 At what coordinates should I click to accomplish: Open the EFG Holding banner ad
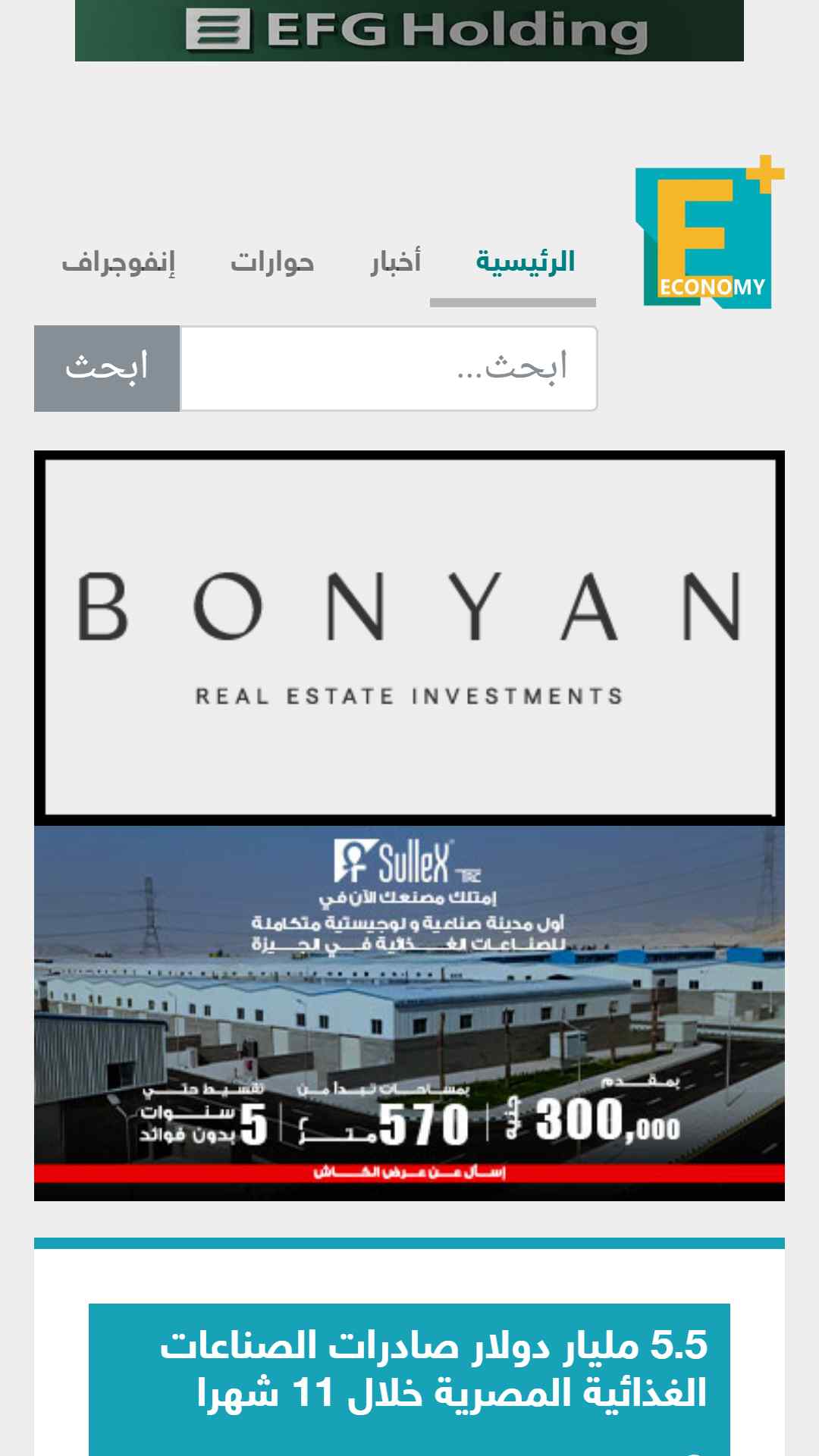coord(409,30)
